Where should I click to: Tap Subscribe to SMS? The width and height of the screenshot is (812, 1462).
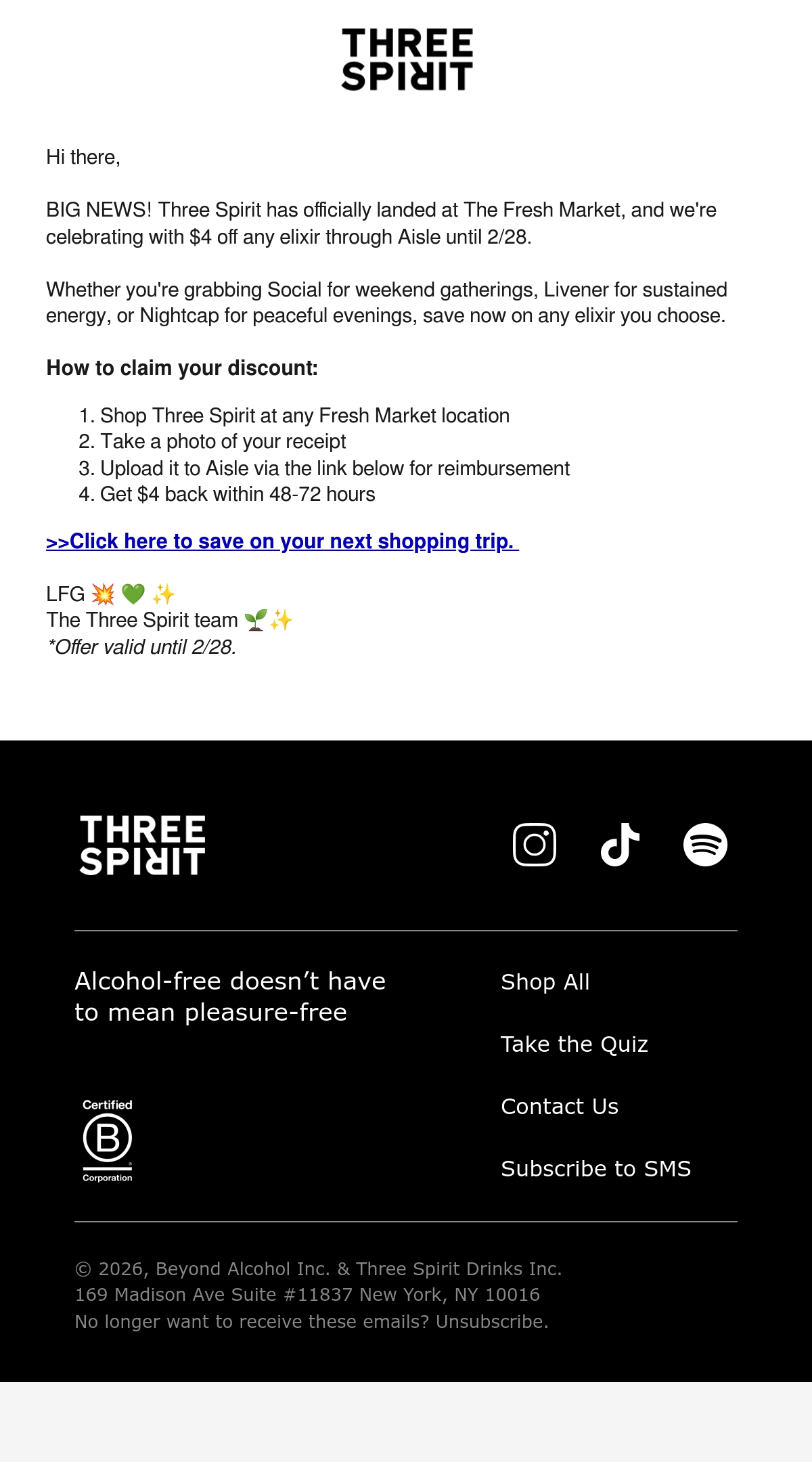pyautogui.click(x=596, y=1169)
